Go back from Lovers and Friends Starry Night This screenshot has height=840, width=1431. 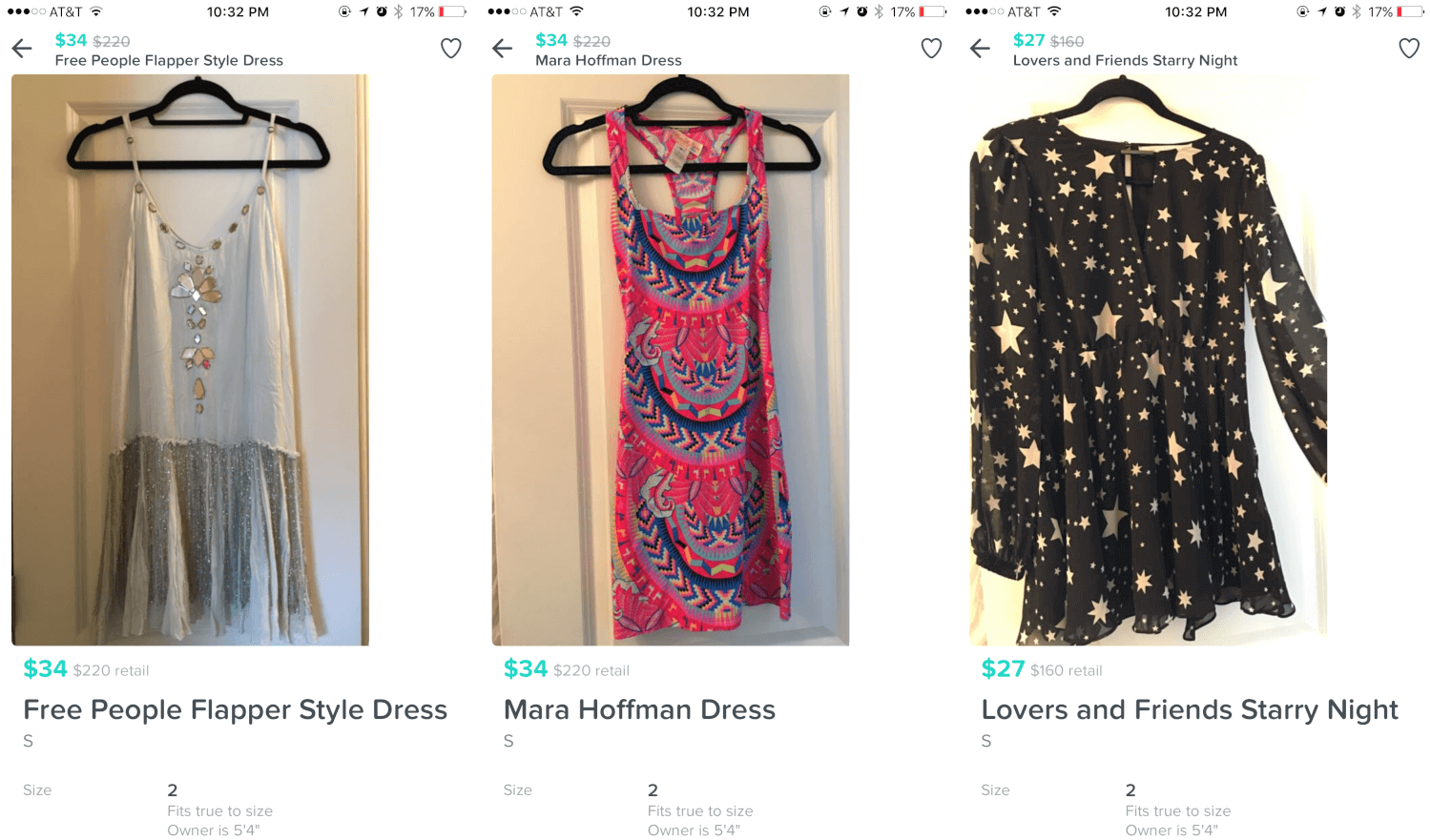click(x=980, y=49)
